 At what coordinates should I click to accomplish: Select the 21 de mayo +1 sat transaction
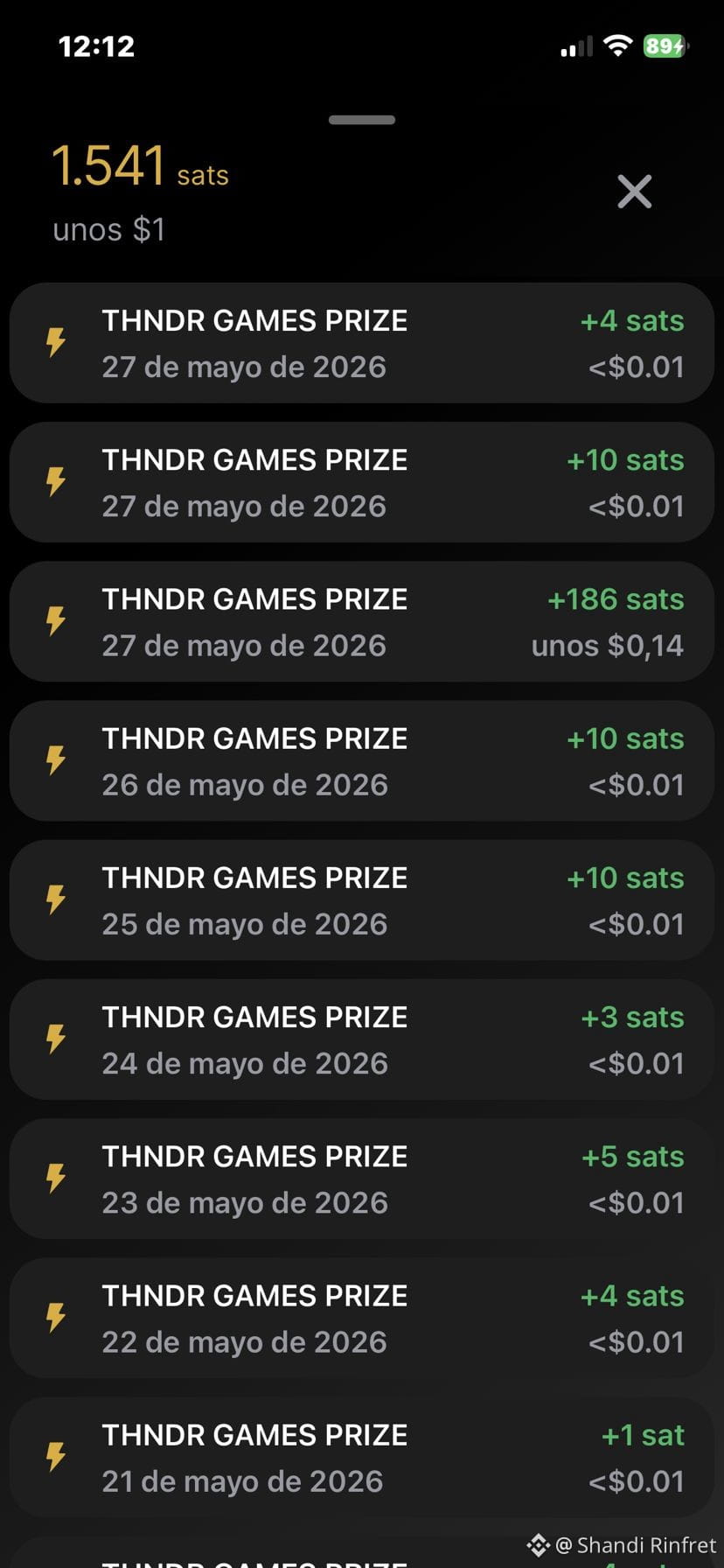click(x=362, y=1456)
